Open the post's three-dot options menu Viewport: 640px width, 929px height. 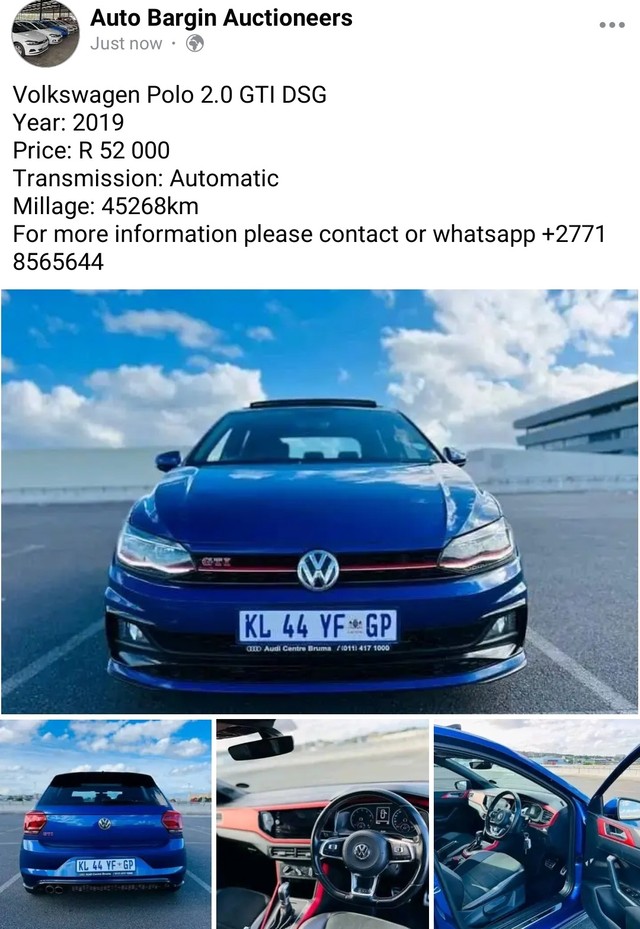[x=611, y=25]
